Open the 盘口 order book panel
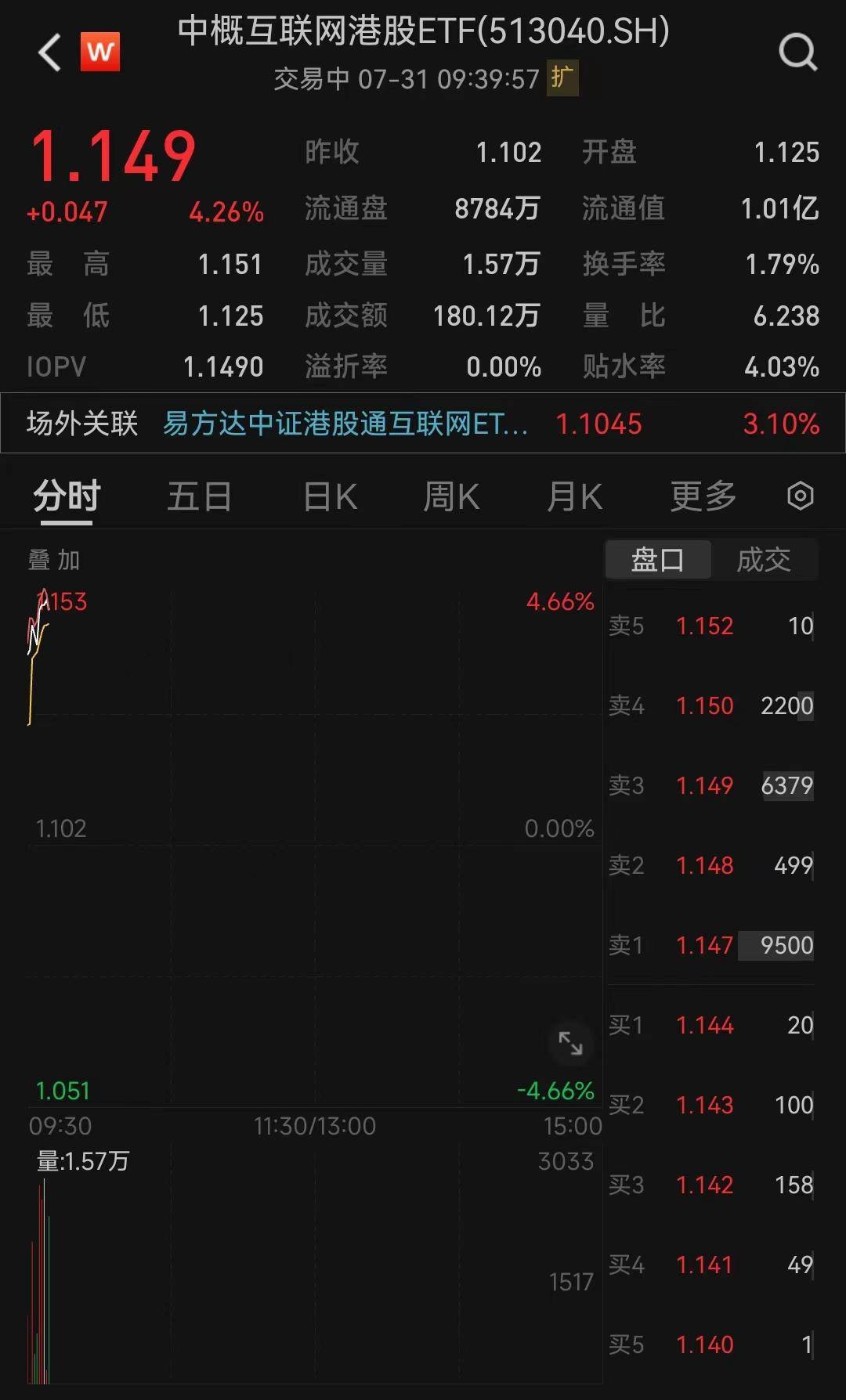The width and height of the screenshot is (846, 1400). coord(657,559)
